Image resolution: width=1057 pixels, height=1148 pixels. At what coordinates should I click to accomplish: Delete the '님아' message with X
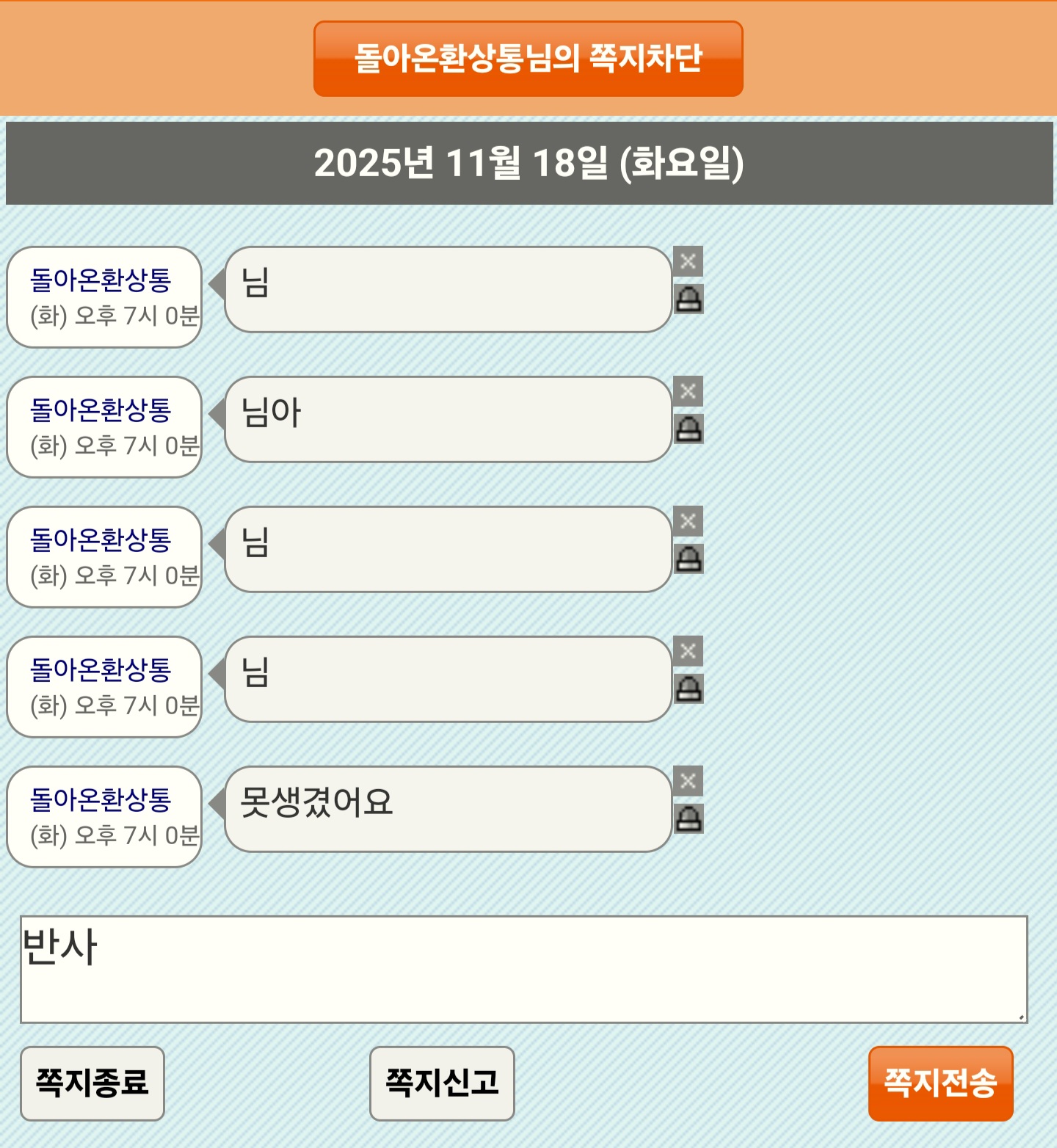pyautogui.click(x=688, y=391)
